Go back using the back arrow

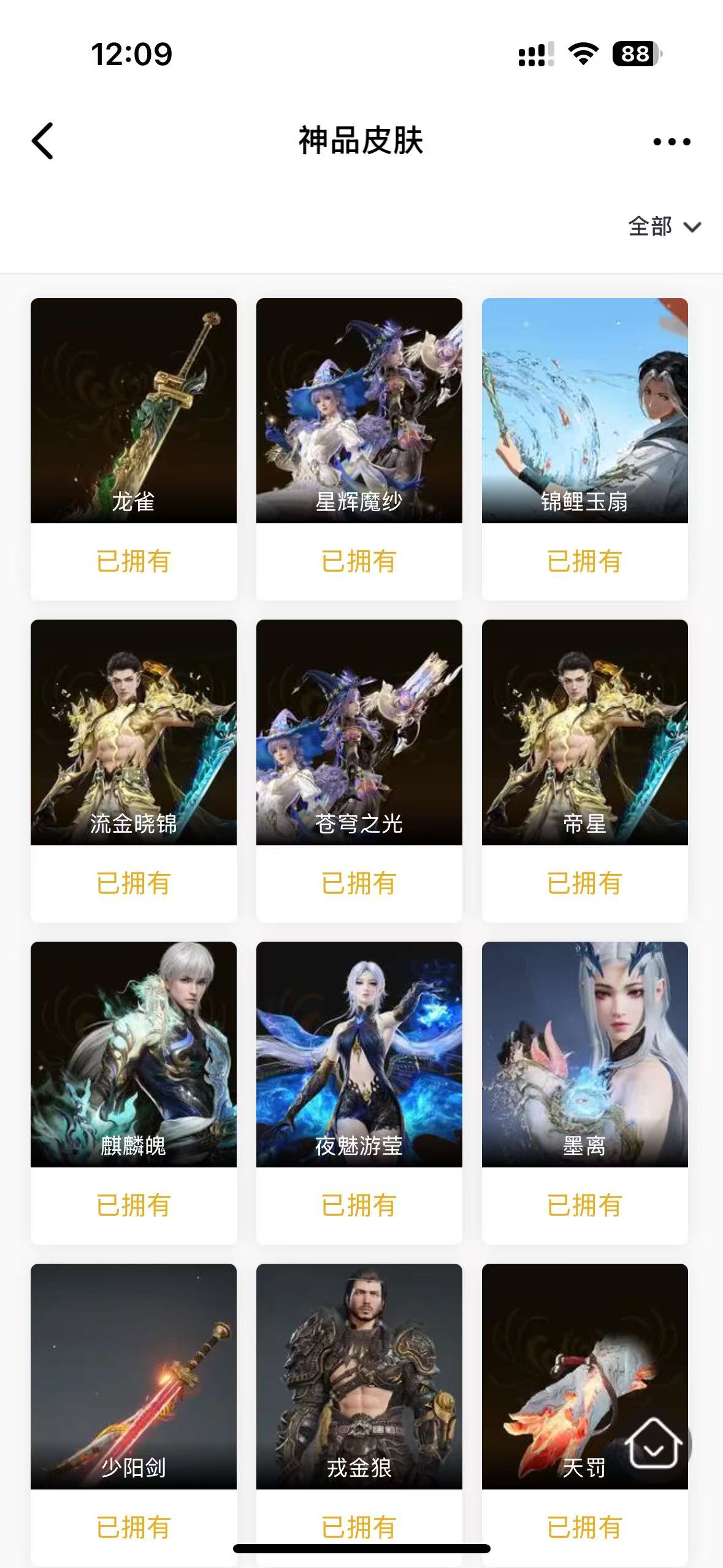click(x=43, y=141)
